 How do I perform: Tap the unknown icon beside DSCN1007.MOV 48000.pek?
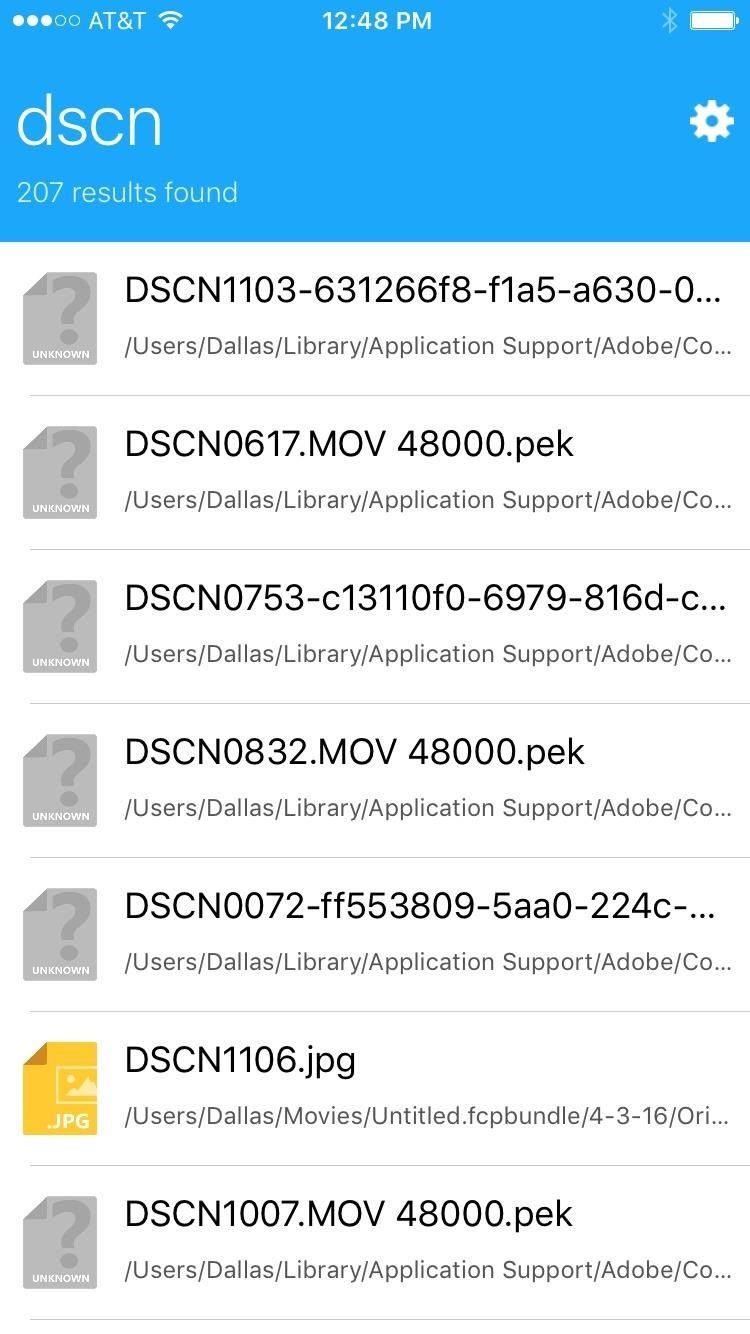click(60, 1241)
